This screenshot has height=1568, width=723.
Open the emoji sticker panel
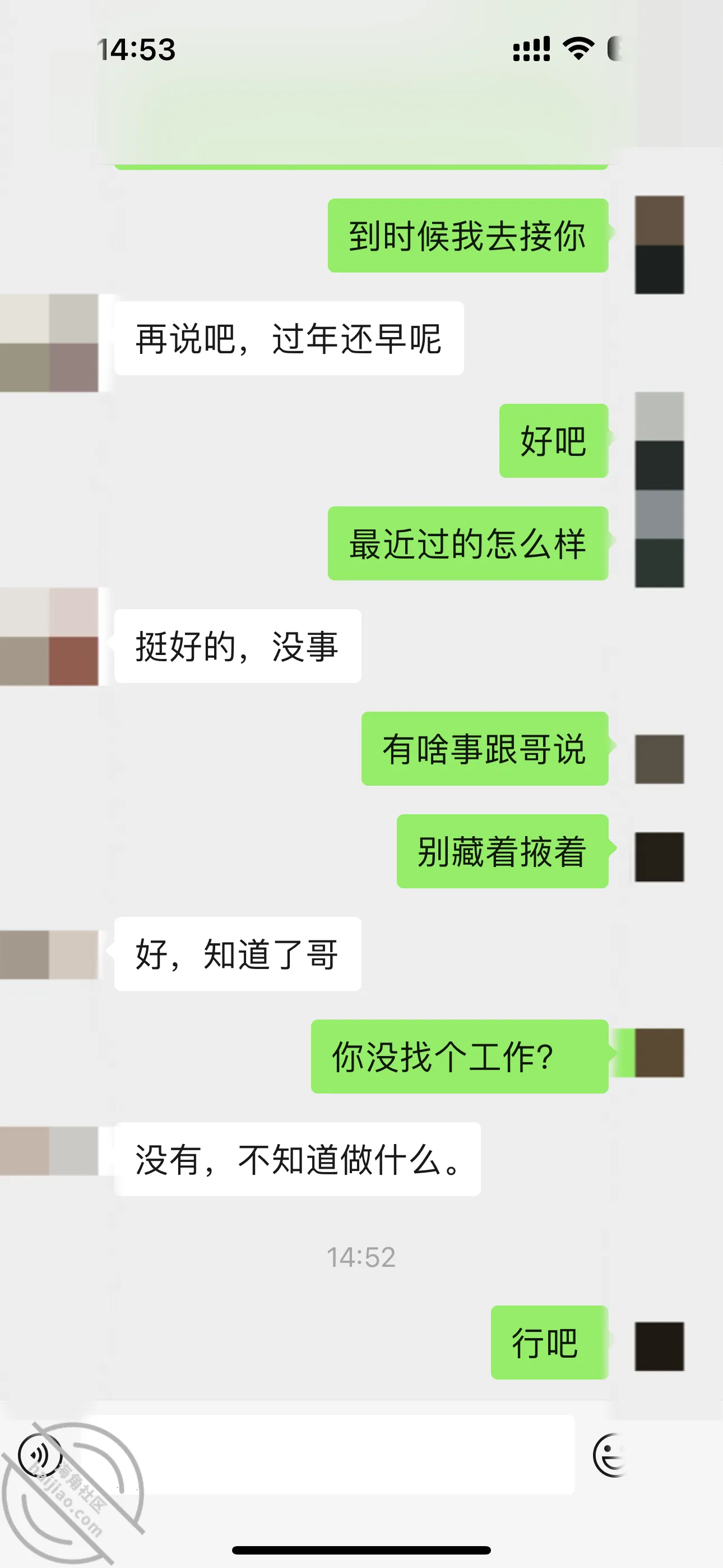tap(610, 1455)
